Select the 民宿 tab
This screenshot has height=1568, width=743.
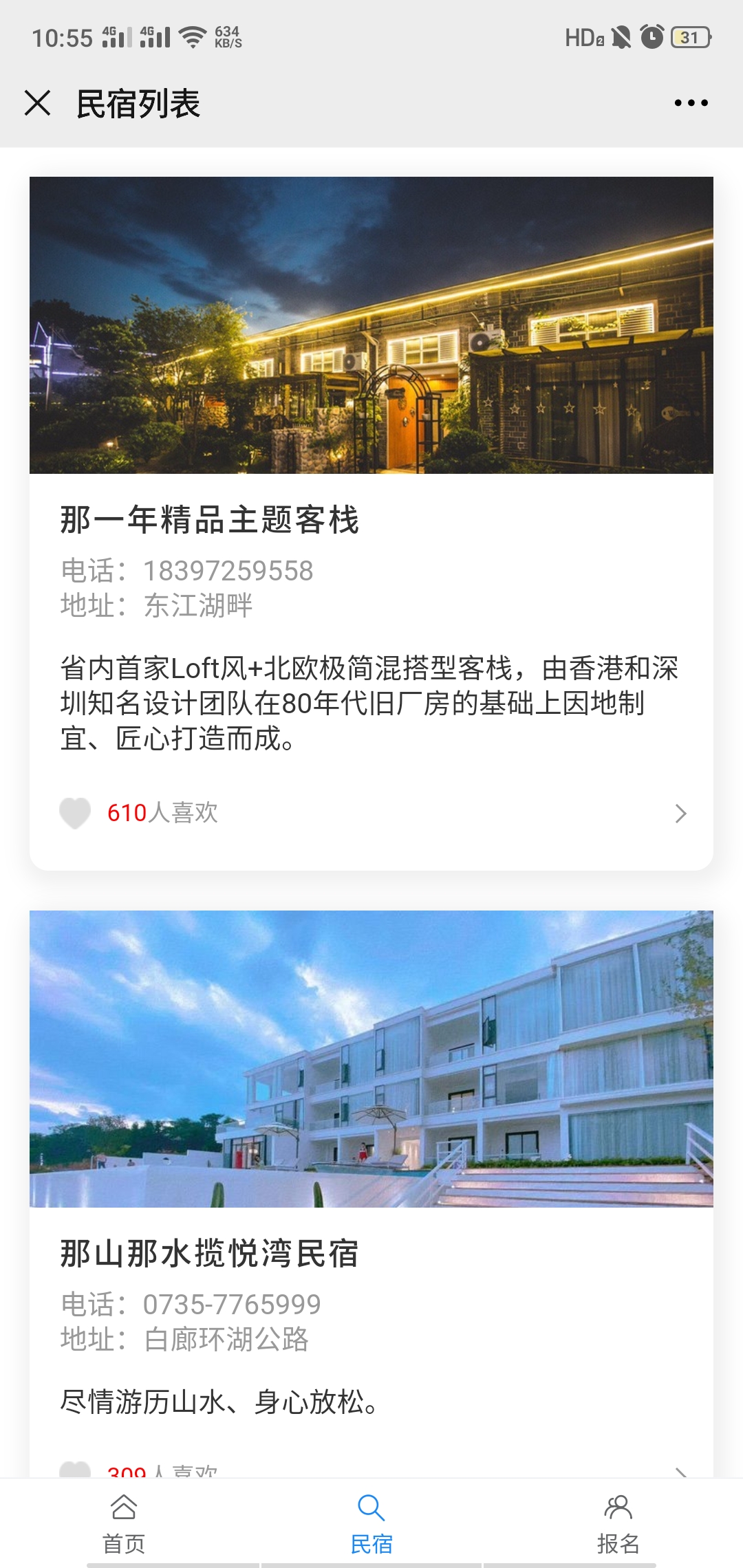(x=371, y=1523)
